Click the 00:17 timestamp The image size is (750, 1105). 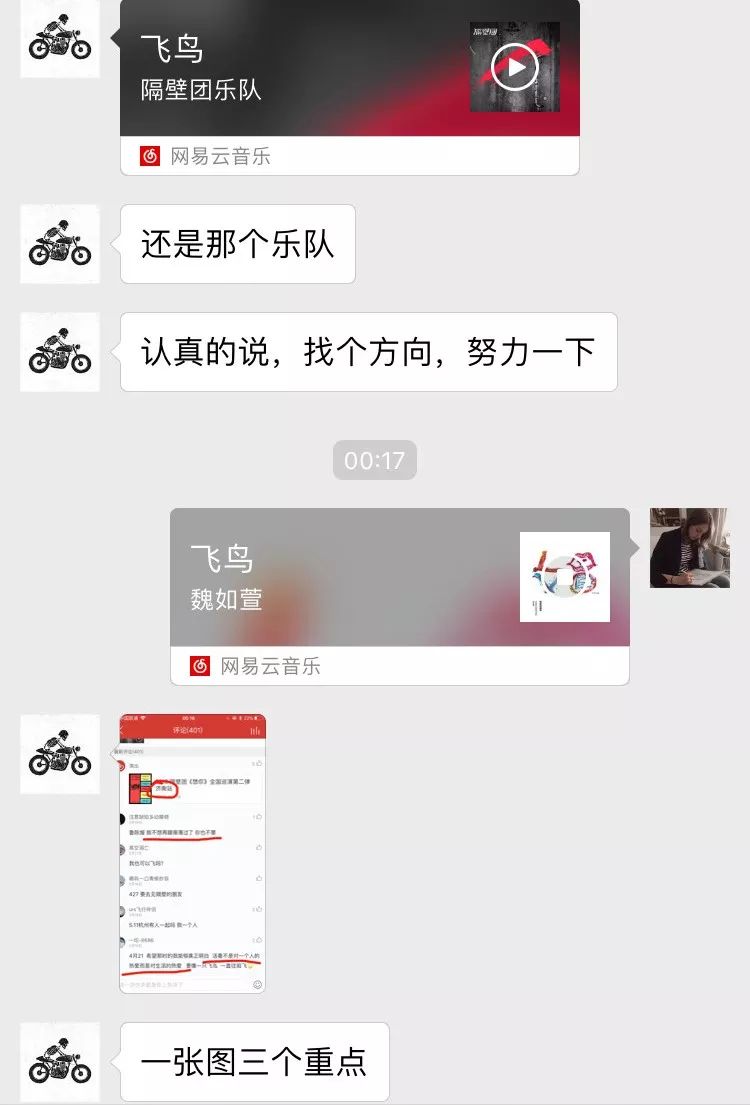coord(374,459)
